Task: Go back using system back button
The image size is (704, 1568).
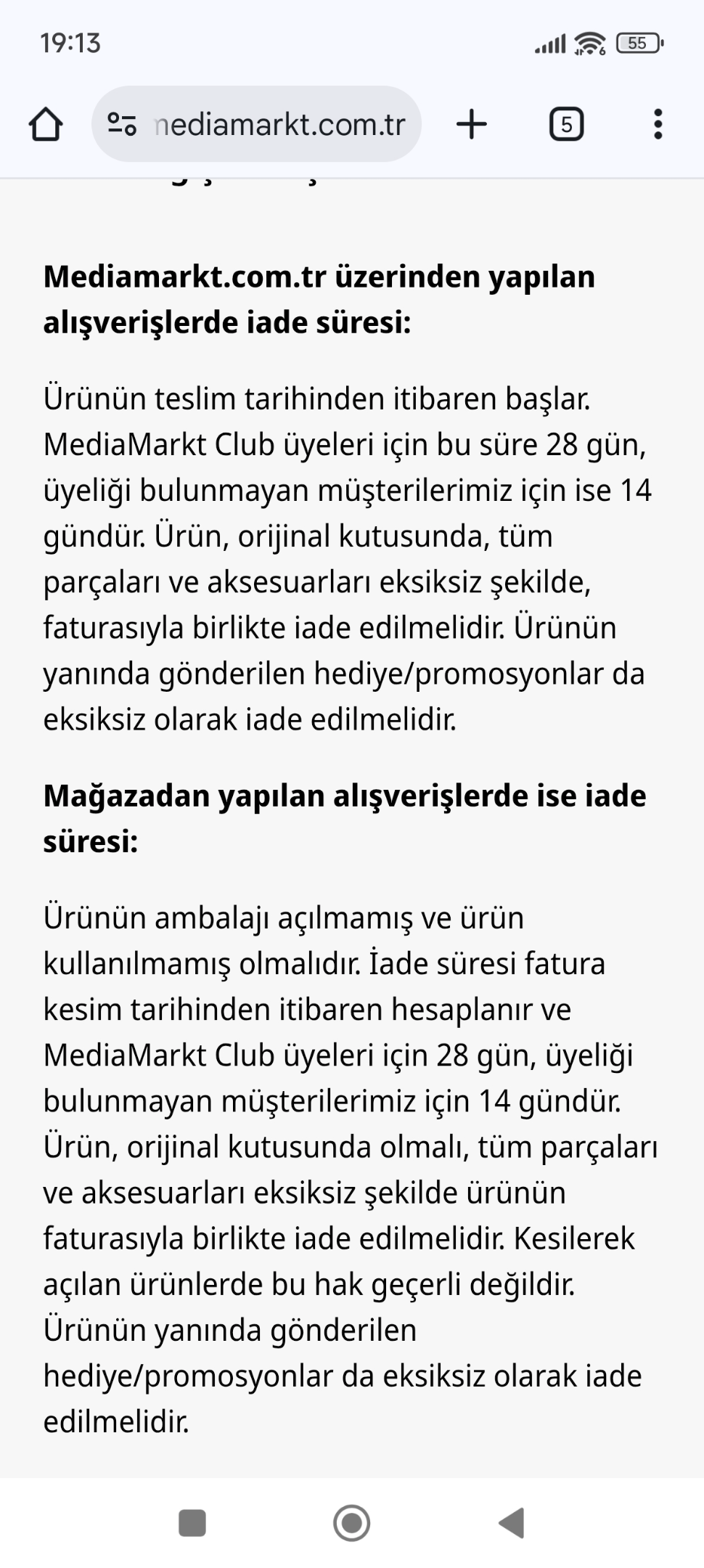Action: pos(512,1523)
